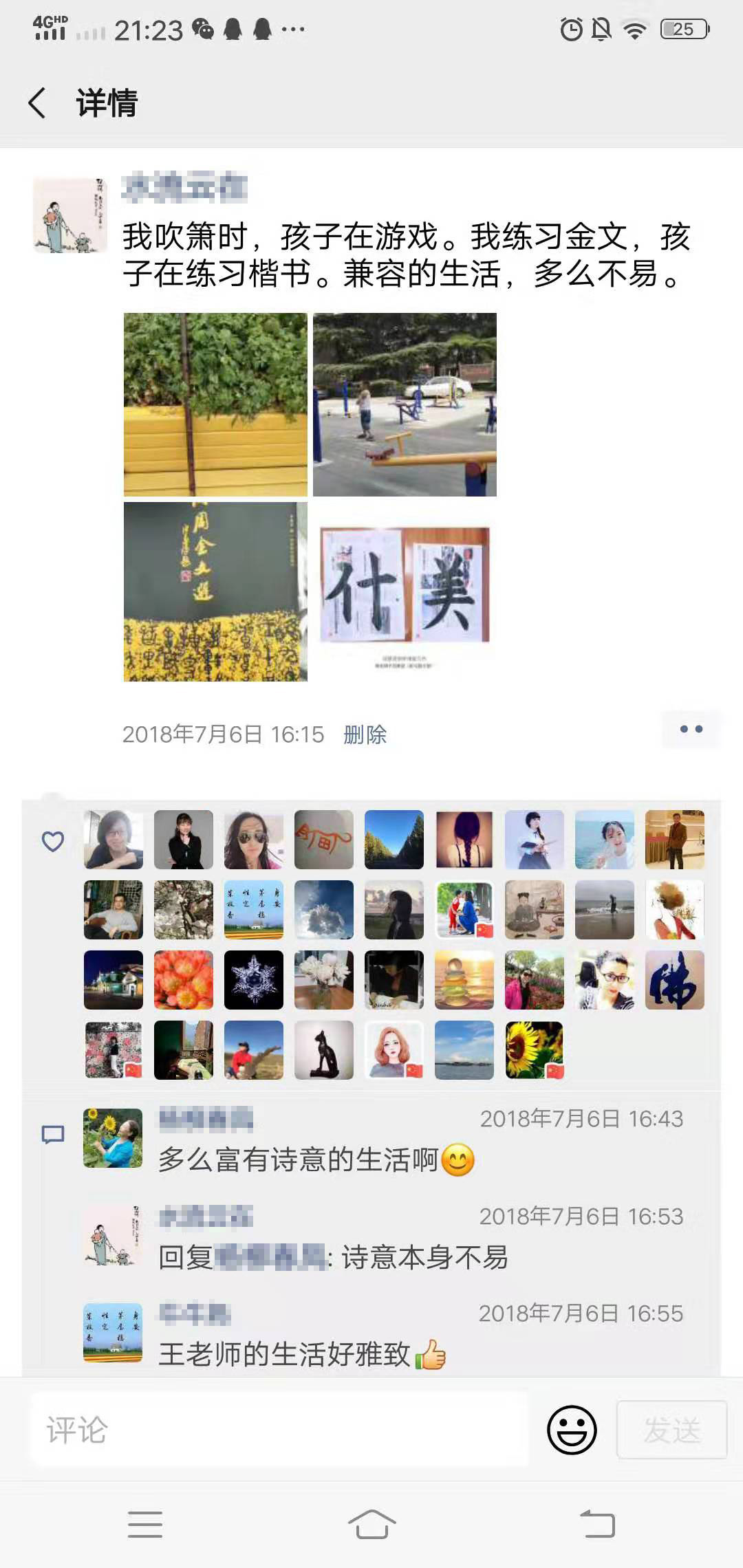Screen dimensions: 743x1568
Task: Tap the 发送 send button
Action: click(671, 1430)
